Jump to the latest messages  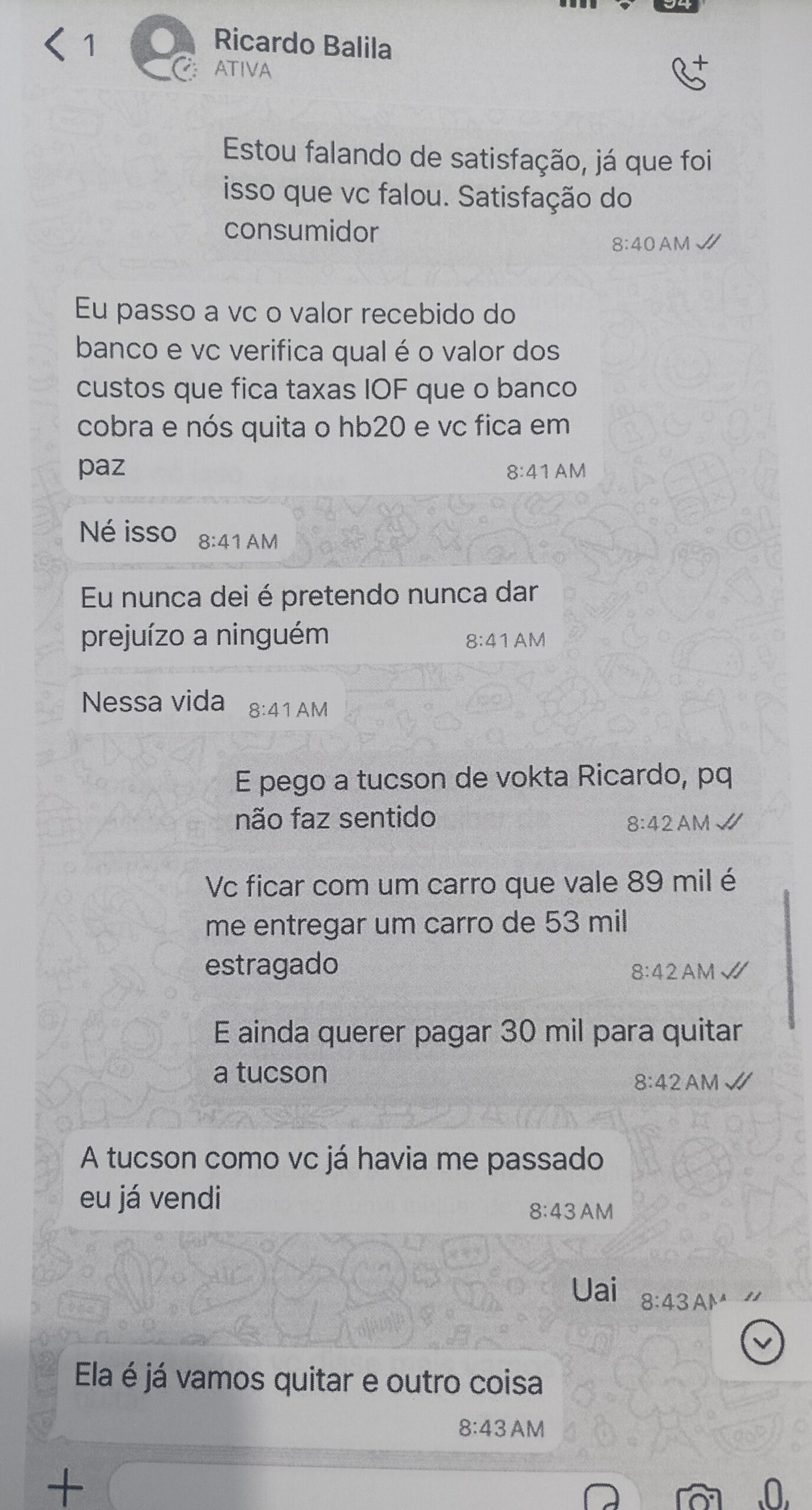(x=761, y=1342)
